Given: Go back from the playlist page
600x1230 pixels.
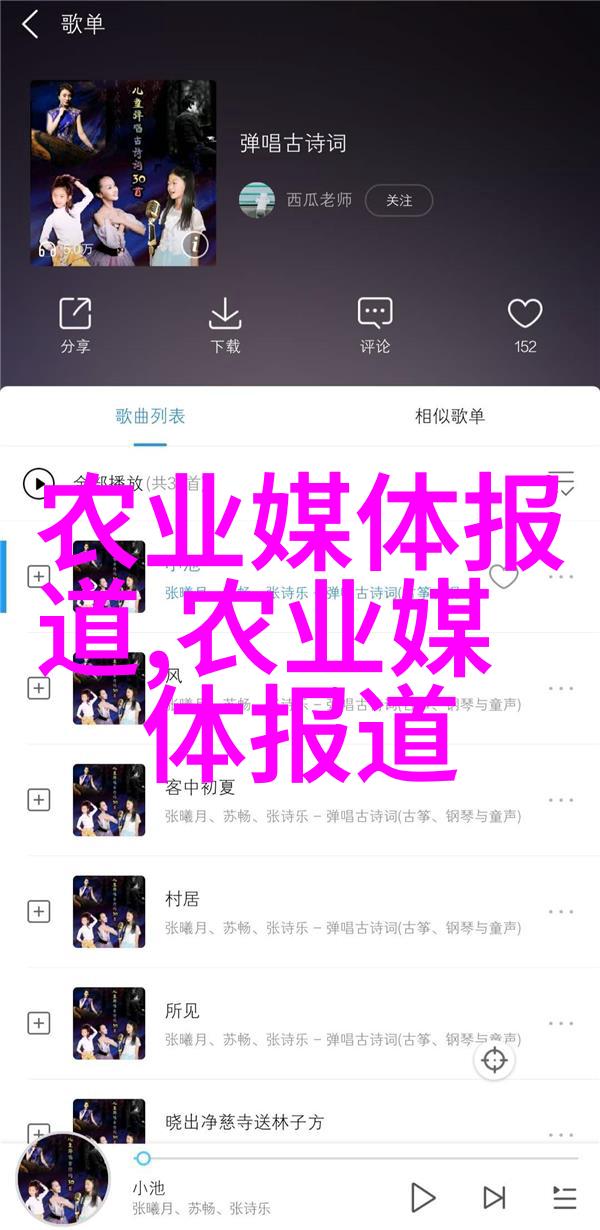Looking at the screenshot, I should point(29,25).
